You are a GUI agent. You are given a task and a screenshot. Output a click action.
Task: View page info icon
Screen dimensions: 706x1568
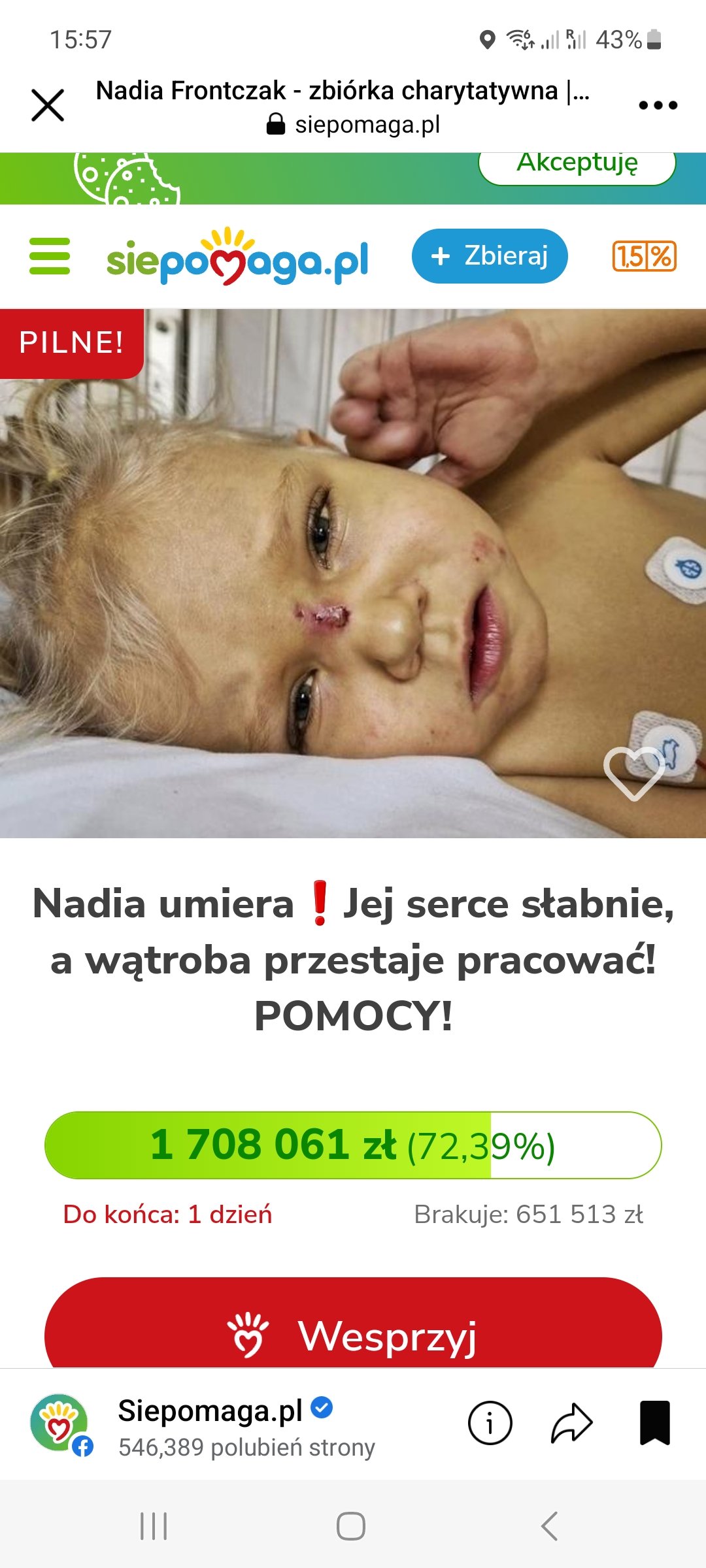click(x=490, y=1422)
